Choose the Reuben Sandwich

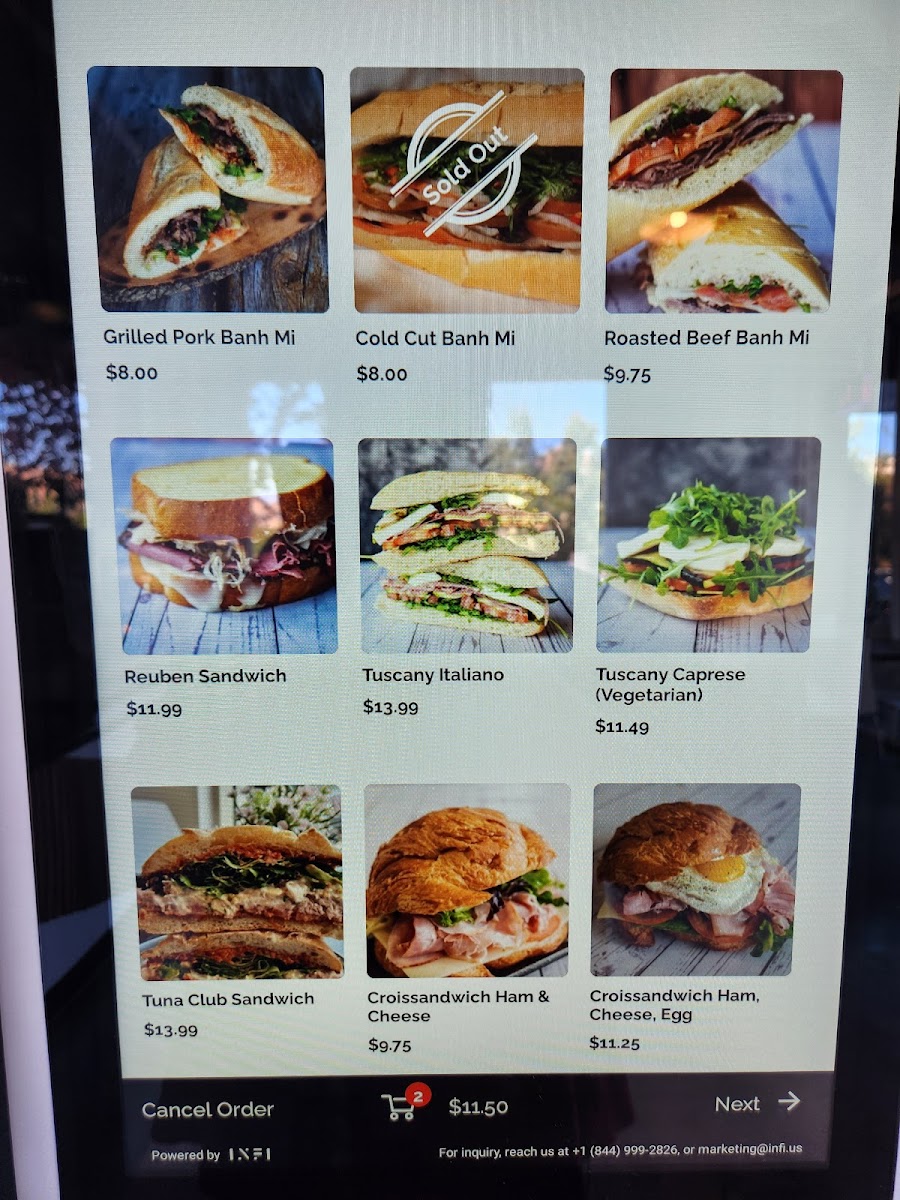click(x=223, y=546)
